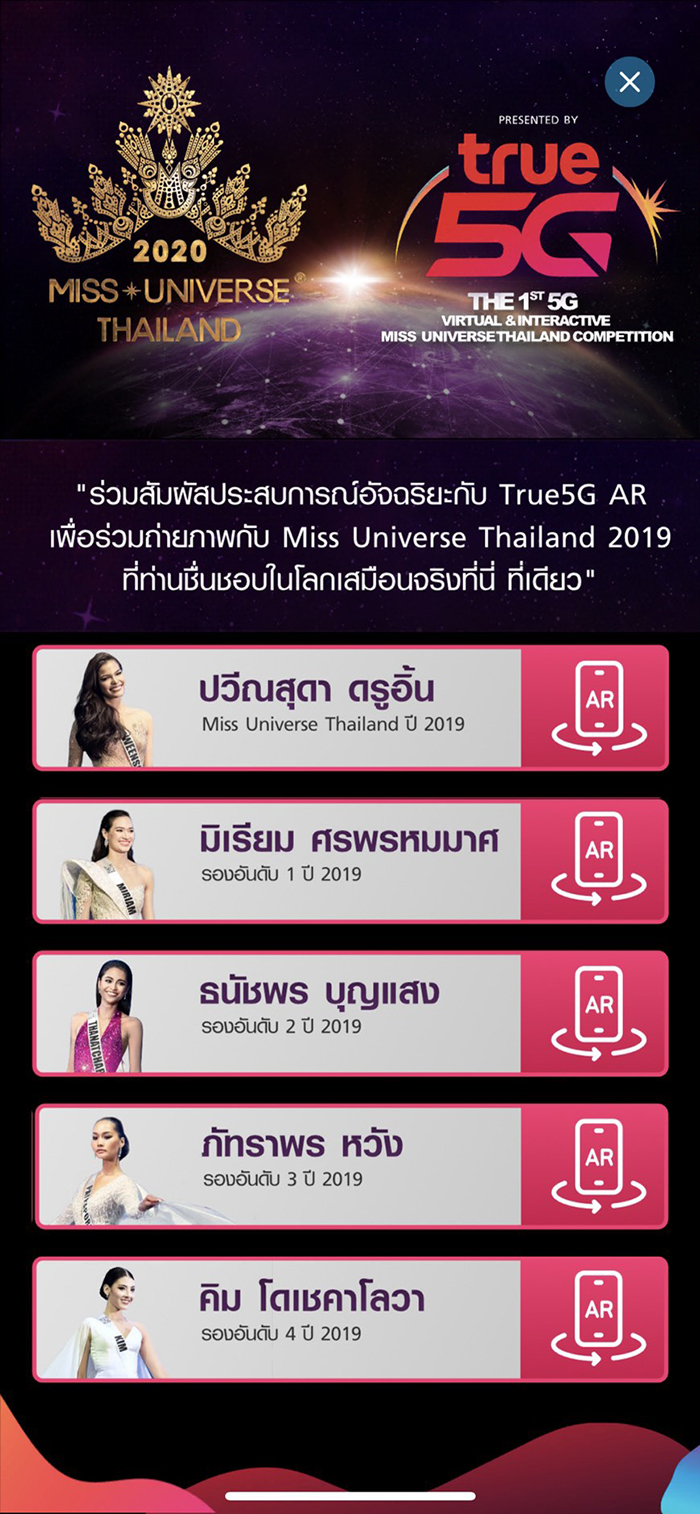Open AR with มิเรียม ศรพรหมมาศ
This screenshot has height=1514, width=700.
pyautogui.click(x=595, y=860)
